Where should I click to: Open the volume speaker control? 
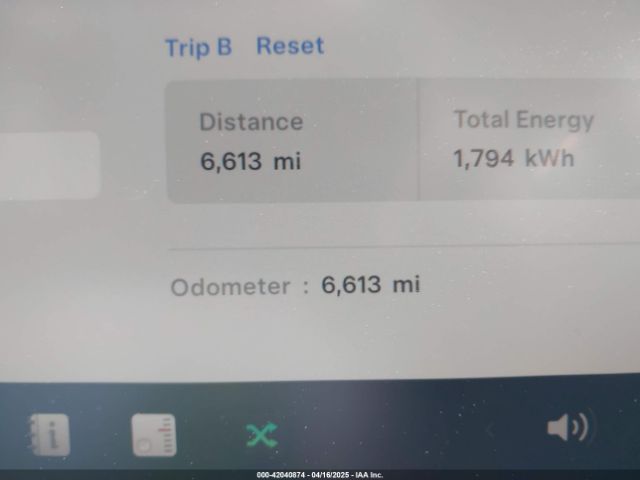point(569,429)
